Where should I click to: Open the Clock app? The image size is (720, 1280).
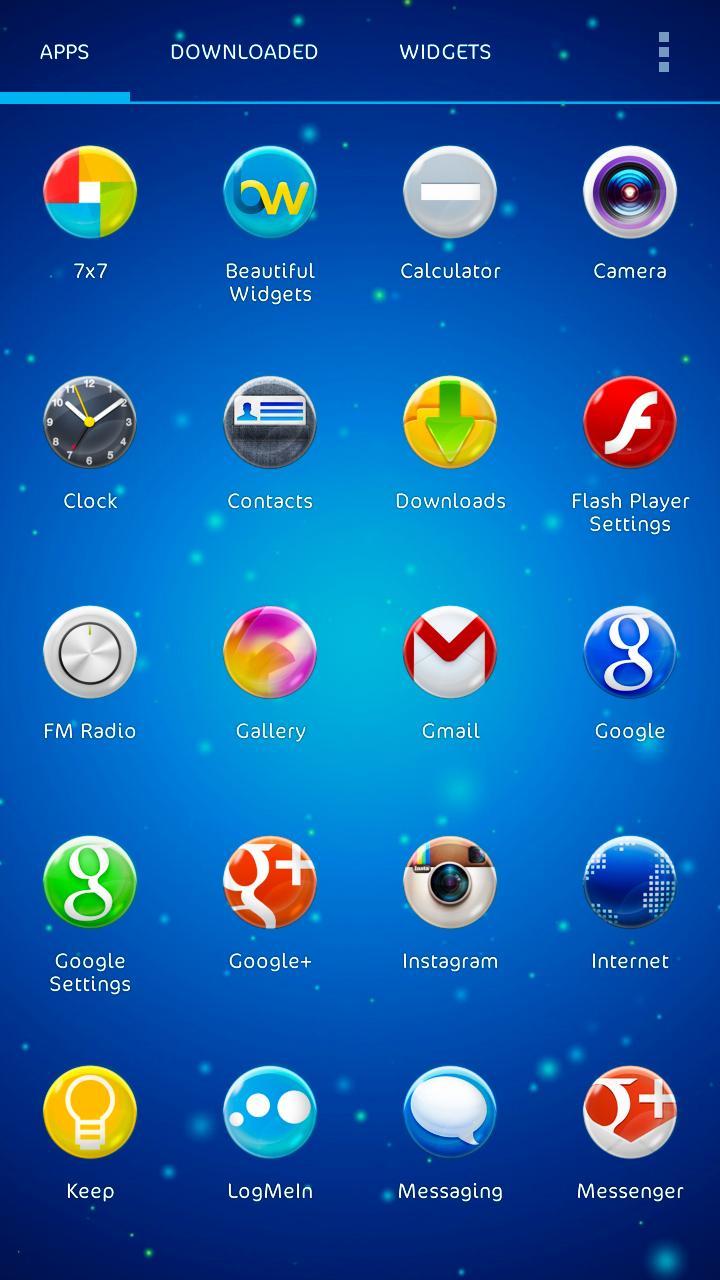(90, 422)
